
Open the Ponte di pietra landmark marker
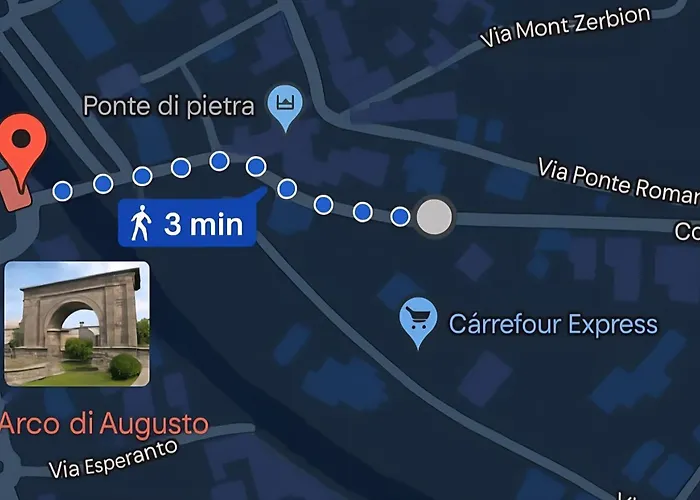click(287, 106)
